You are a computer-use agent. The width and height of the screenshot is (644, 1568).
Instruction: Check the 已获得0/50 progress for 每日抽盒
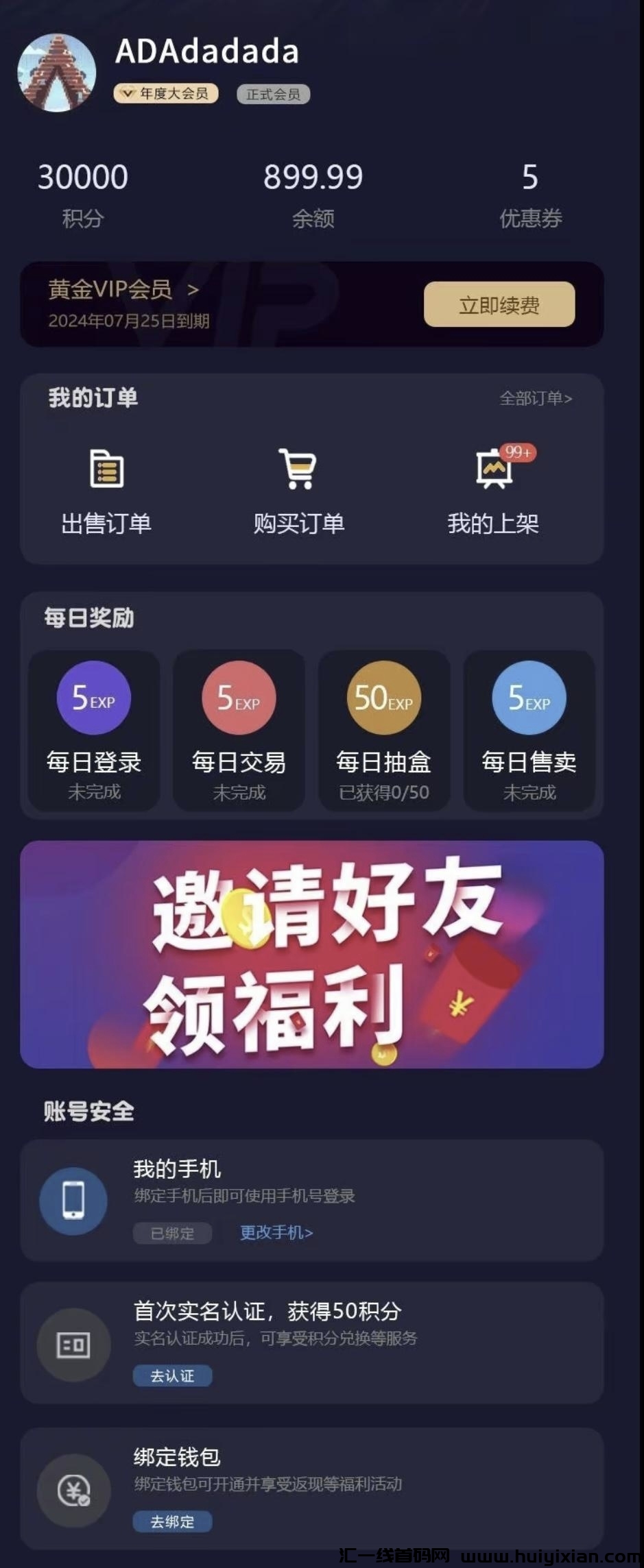pos(384,792)
